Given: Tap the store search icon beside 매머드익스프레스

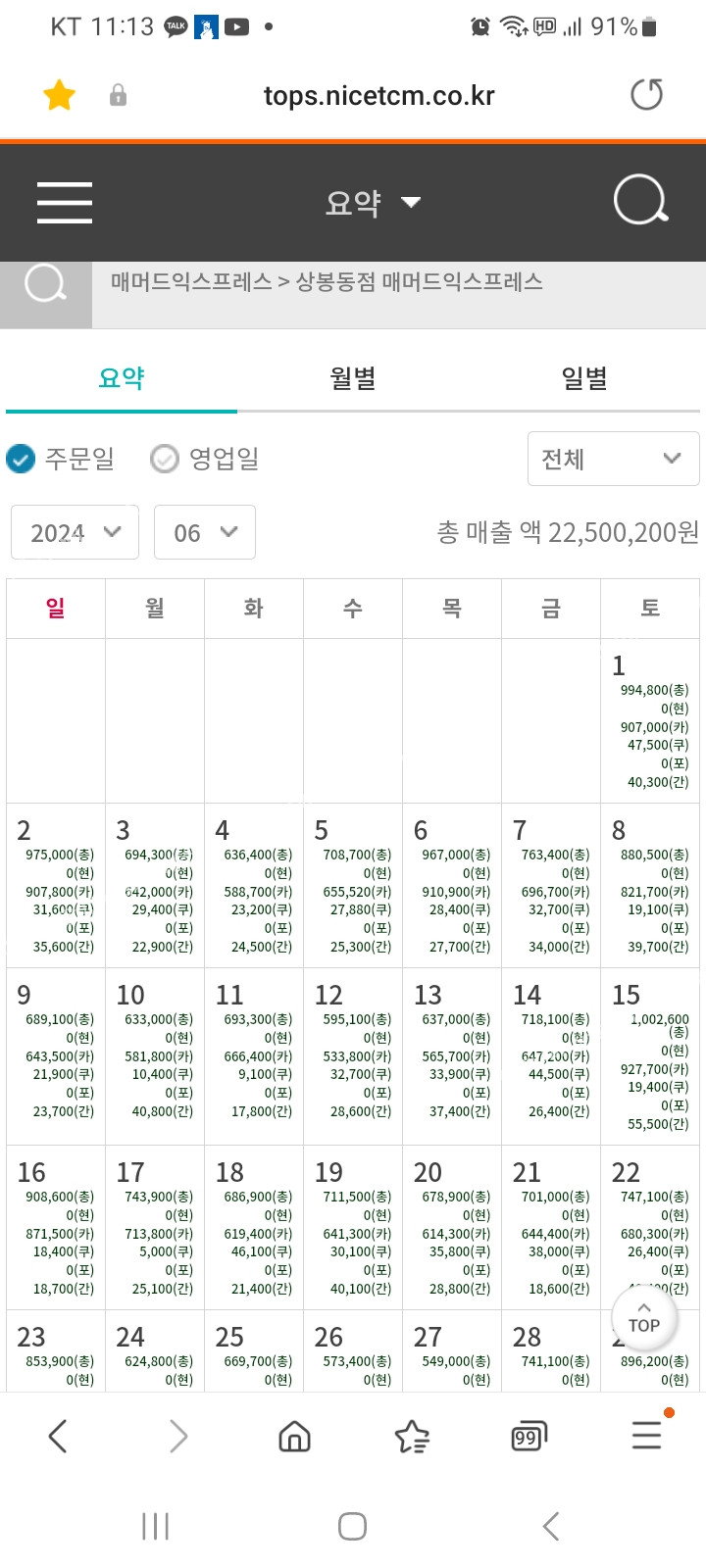Looking at the screenshot, I should tap(46, 285).
